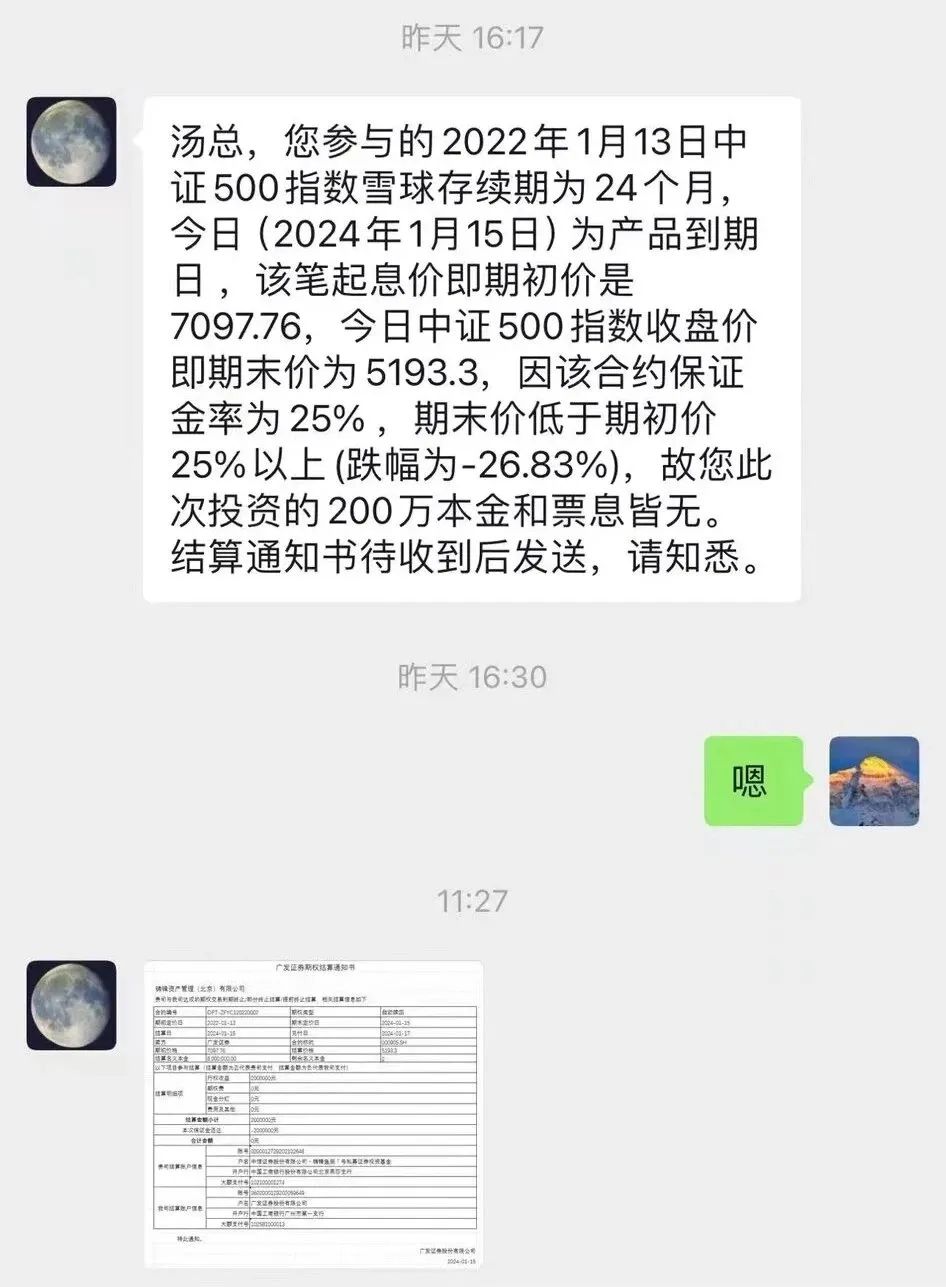Click the 广发证券股份有限公司 signature on the notice
This screenshot has height=1287, width=946.
[x=449, y=1250]
